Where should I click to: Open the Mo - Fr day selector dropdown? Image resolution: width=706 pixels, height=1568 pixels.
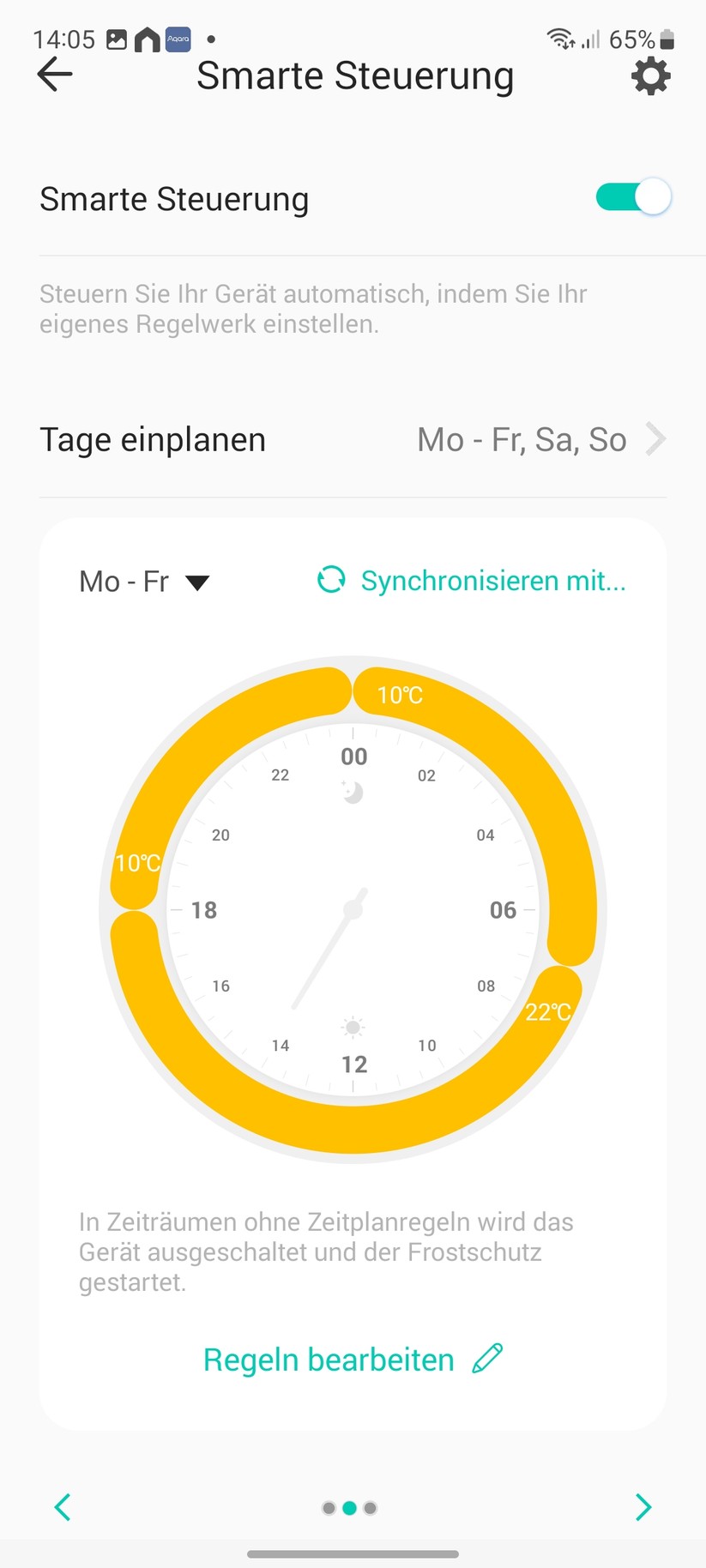[144, 581]
